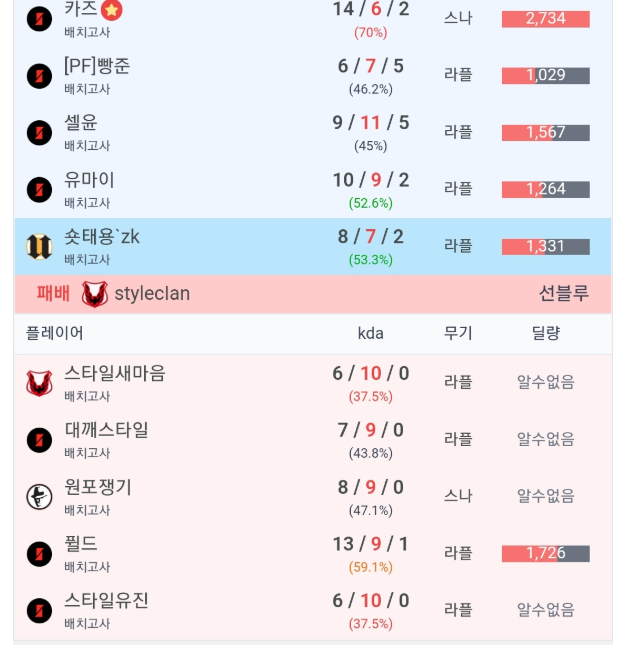The image size is (634, 654).
Task: Open 대깨스타일's player row
Action: [x=106, y=430]
